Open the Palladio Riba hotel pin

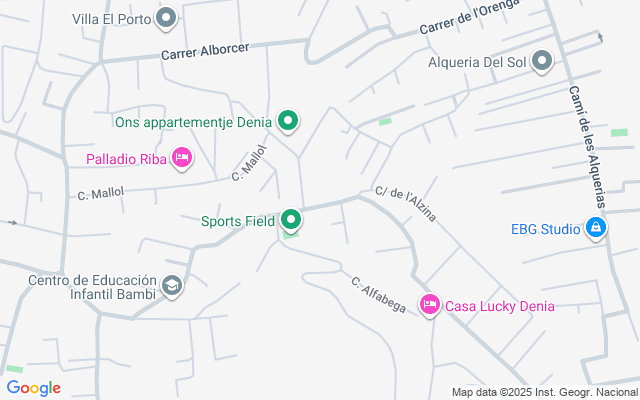(x=181, y=157)
